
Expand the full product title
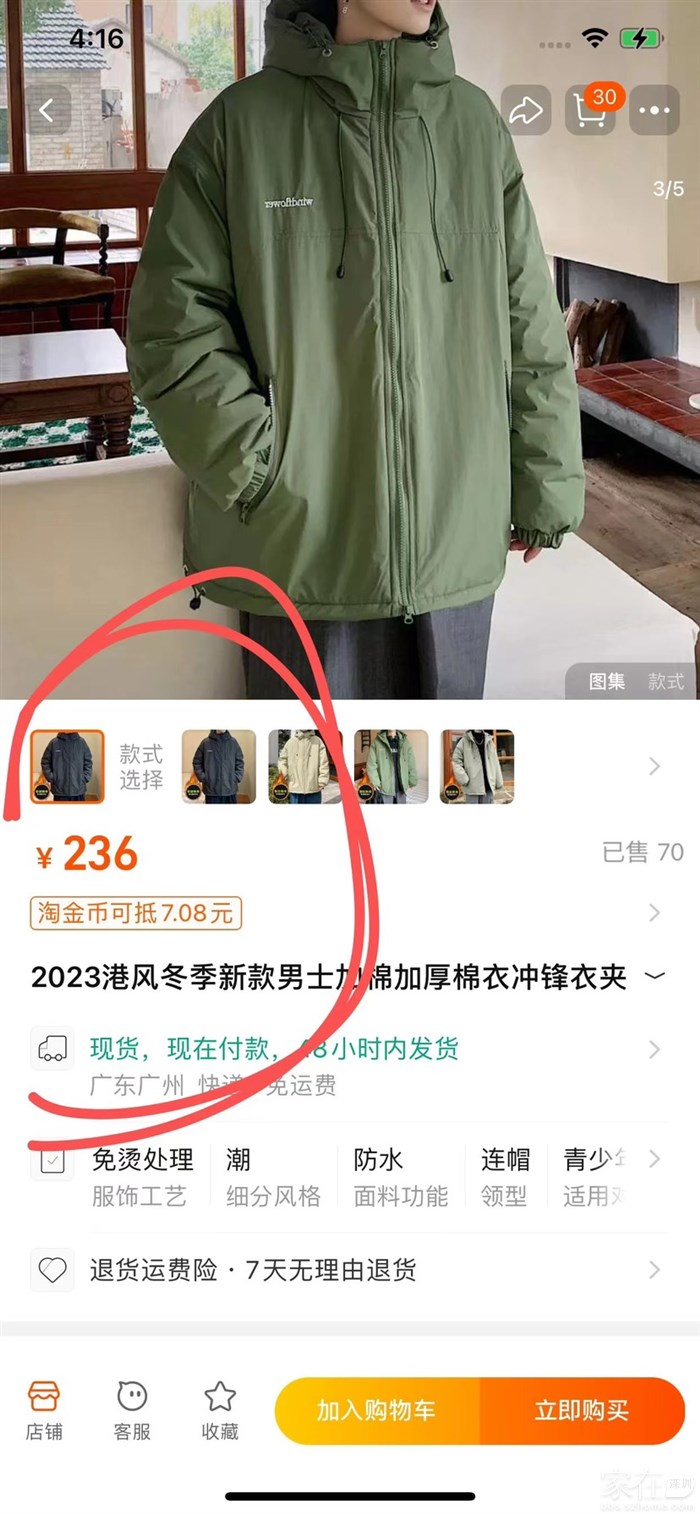point(655,976)
